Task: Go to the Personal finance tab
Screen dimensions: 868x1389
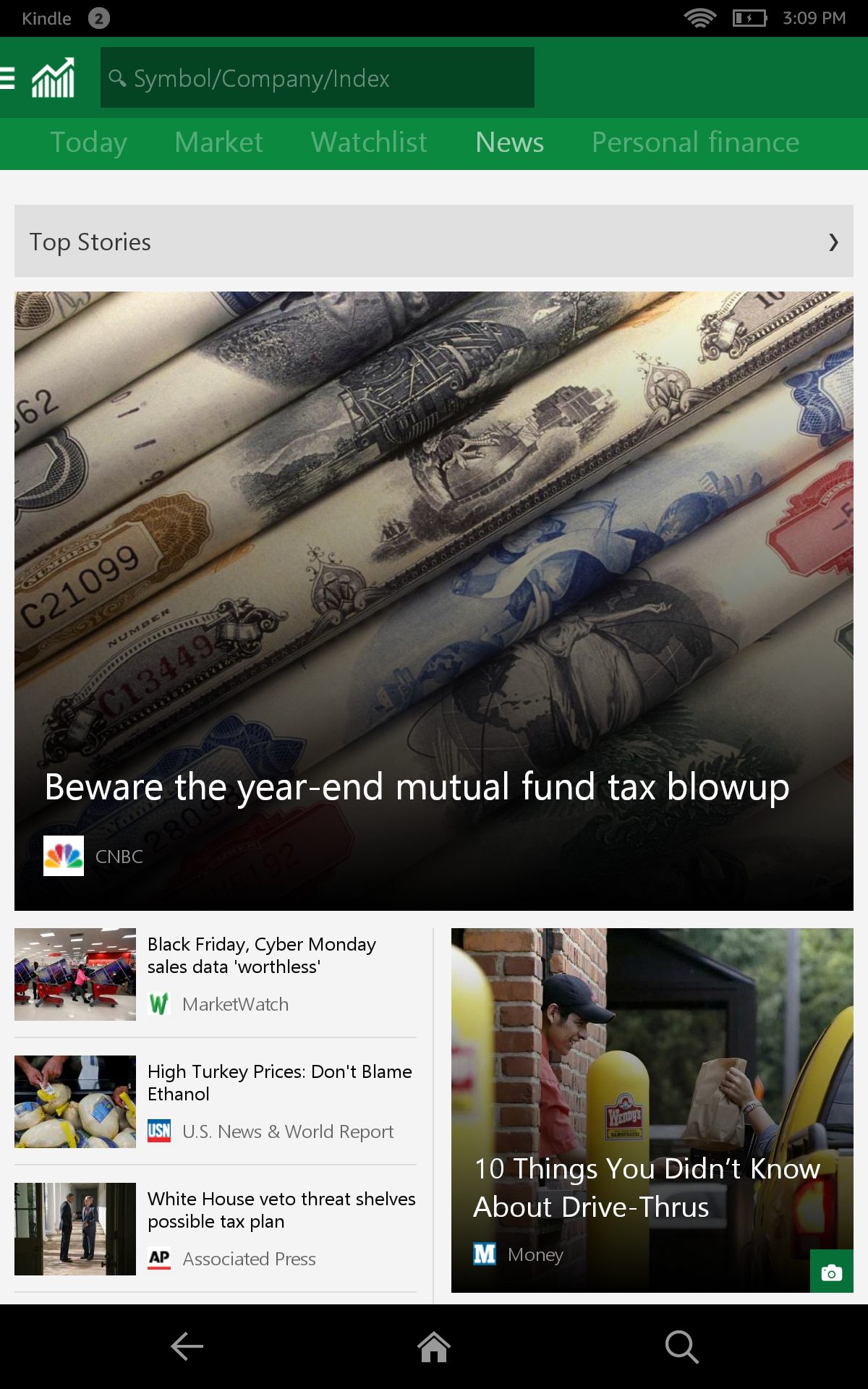Action: tap(695, 143)
